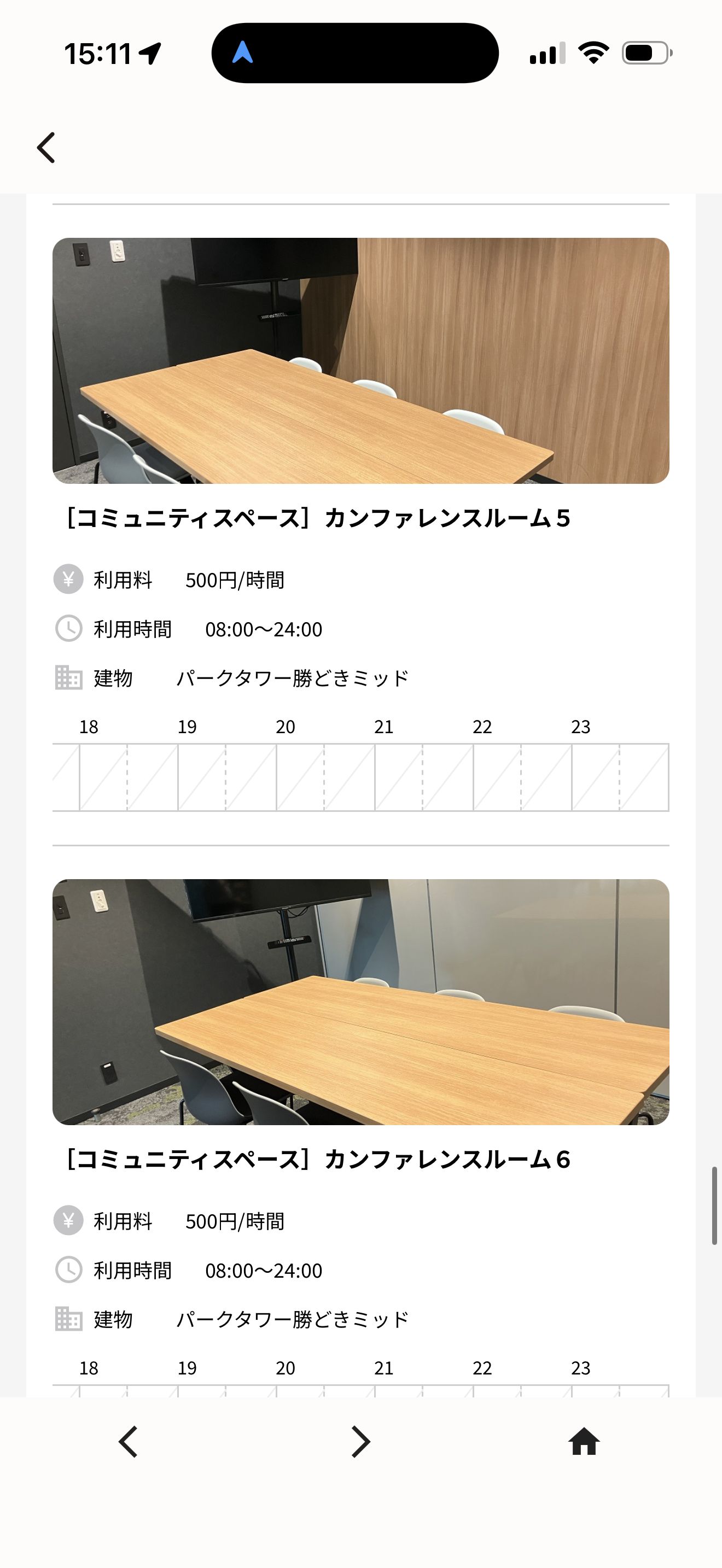Open Conference Room 5 photo card
Viewport: 722px width, 1568px height.
[361, 361]
